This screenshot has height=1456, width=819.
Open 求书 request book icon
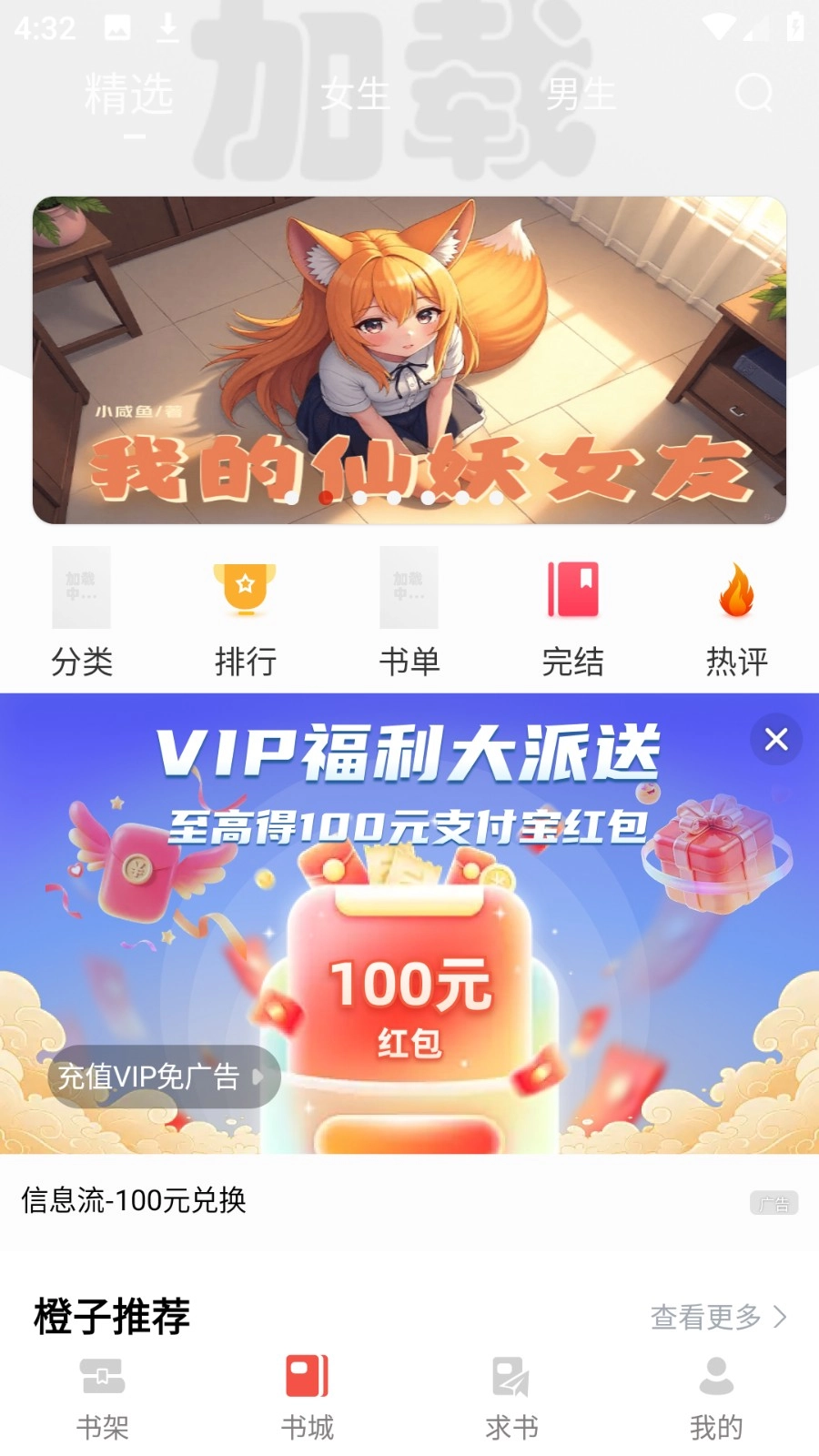[510, 1392]
